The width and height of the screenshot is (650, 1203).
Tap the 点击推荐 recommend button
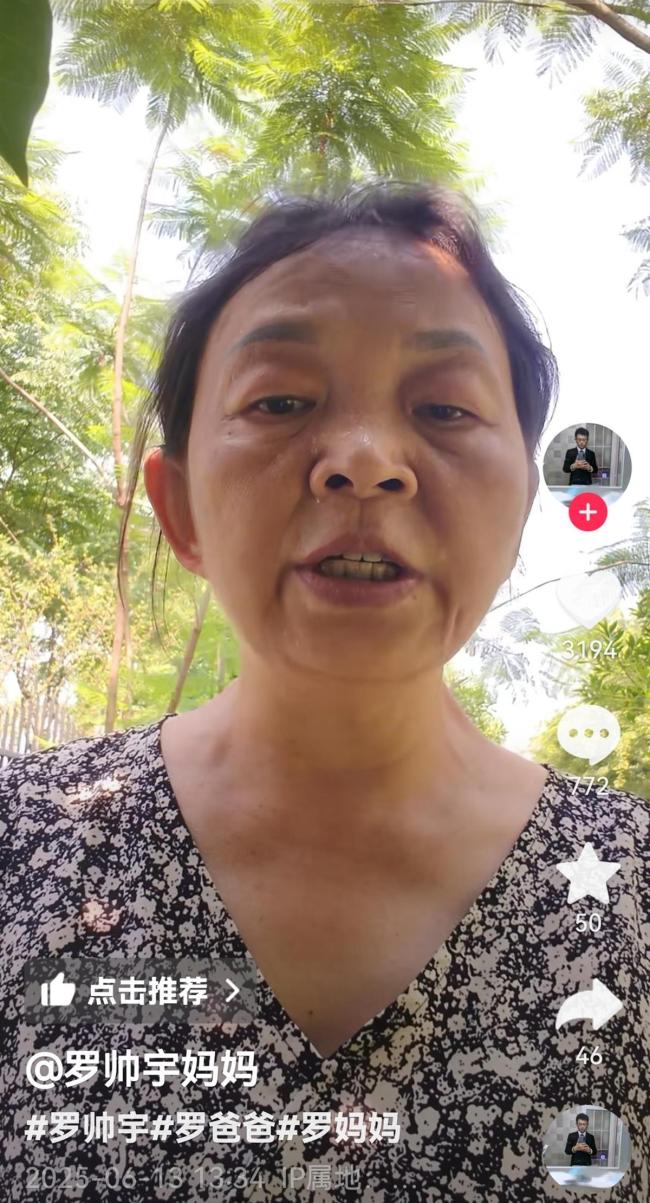[140, 991]
